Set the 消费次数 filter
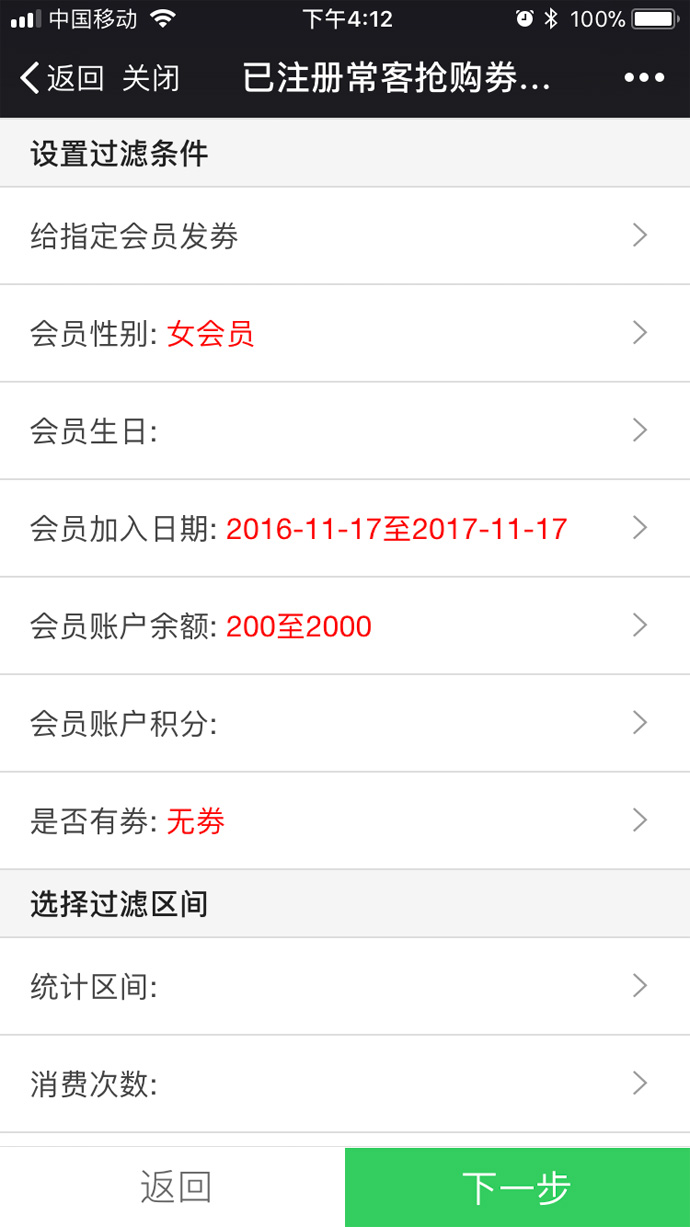 coord(345,1084)
